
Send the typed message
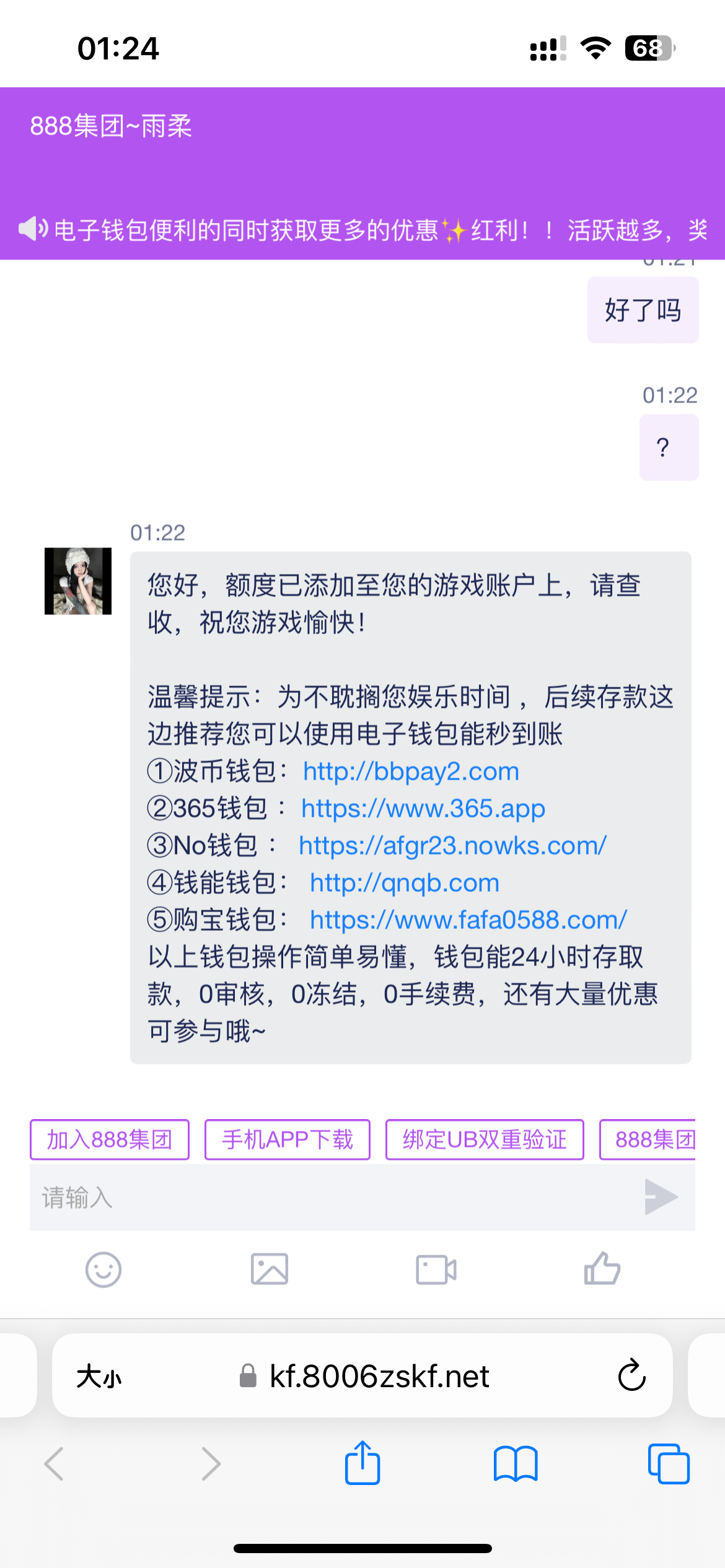click(x=661, y=1197)
